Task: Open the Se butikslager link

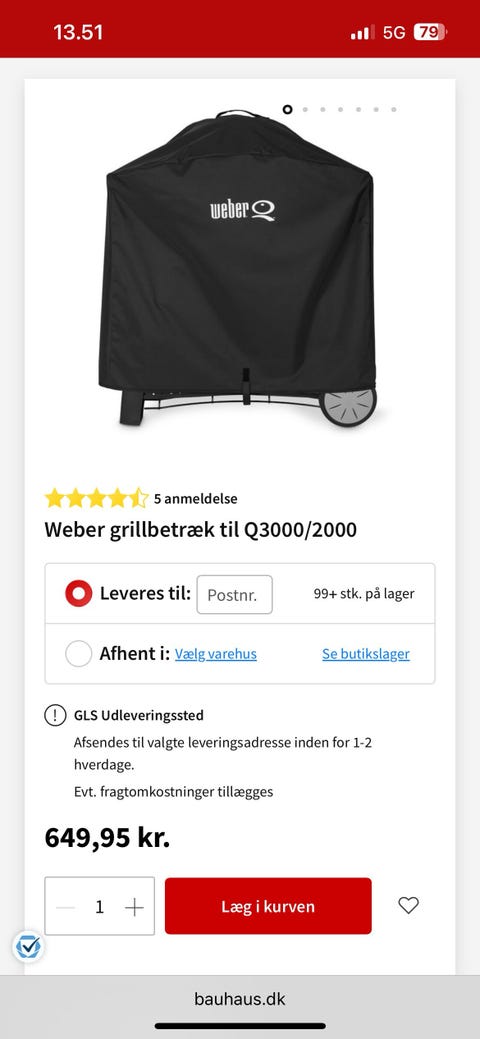Action: coord(366,654)
